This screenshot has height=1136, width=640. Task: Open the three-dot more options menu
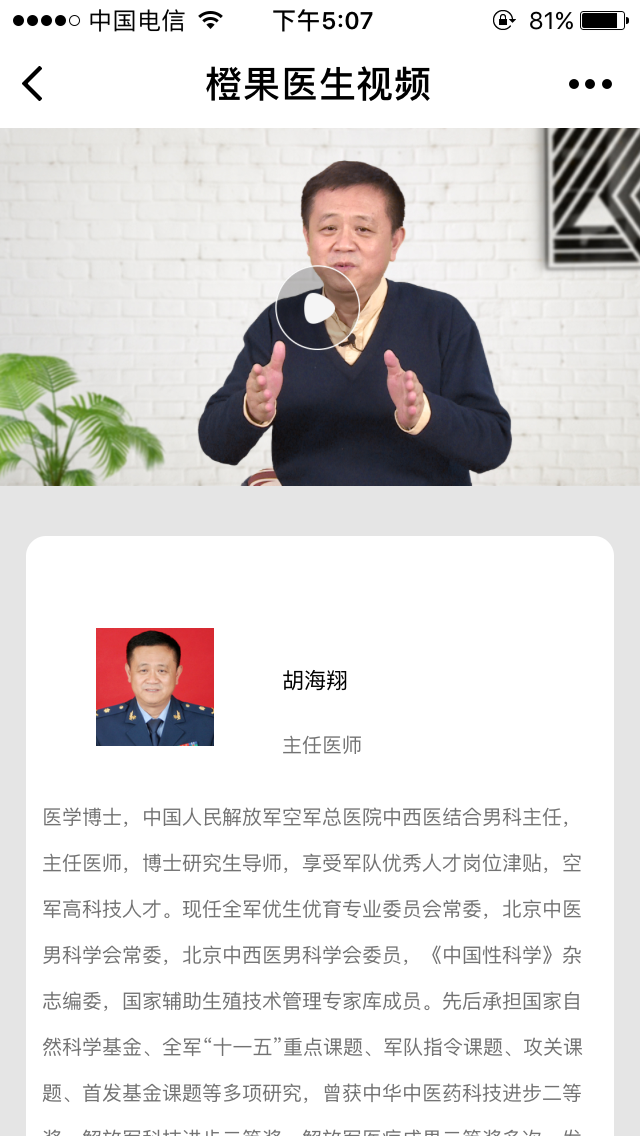tap(590, 84)
